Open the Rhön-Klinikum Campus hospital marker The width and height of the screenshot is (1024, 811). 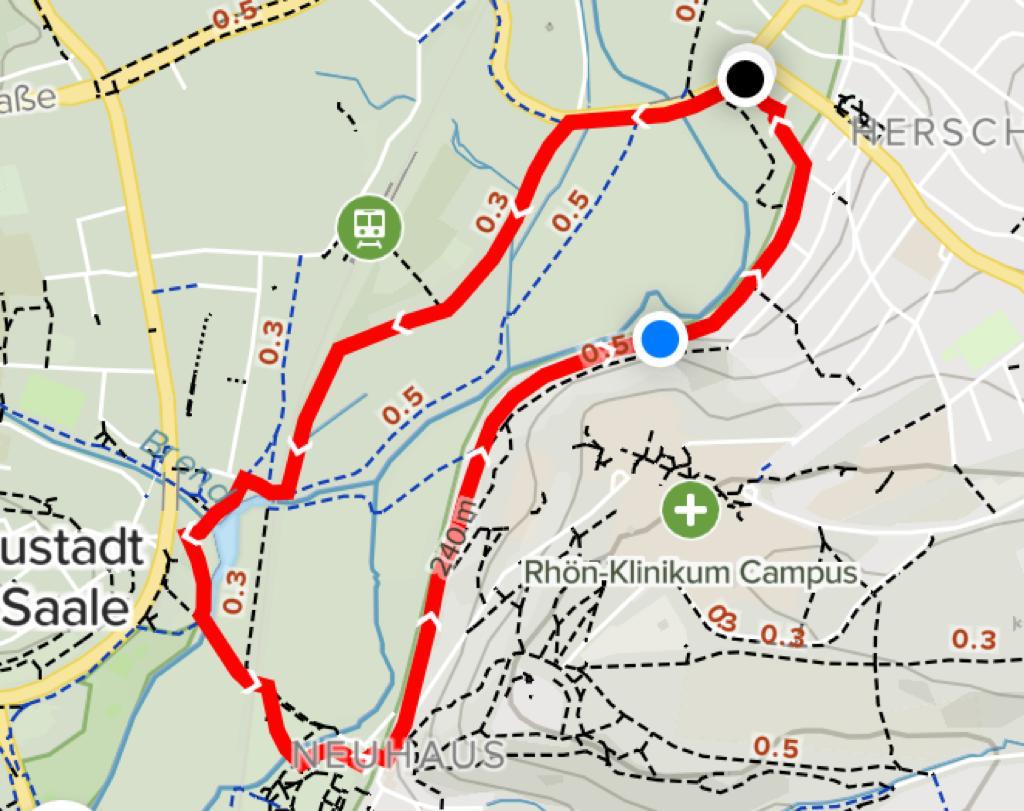(690, 510)
